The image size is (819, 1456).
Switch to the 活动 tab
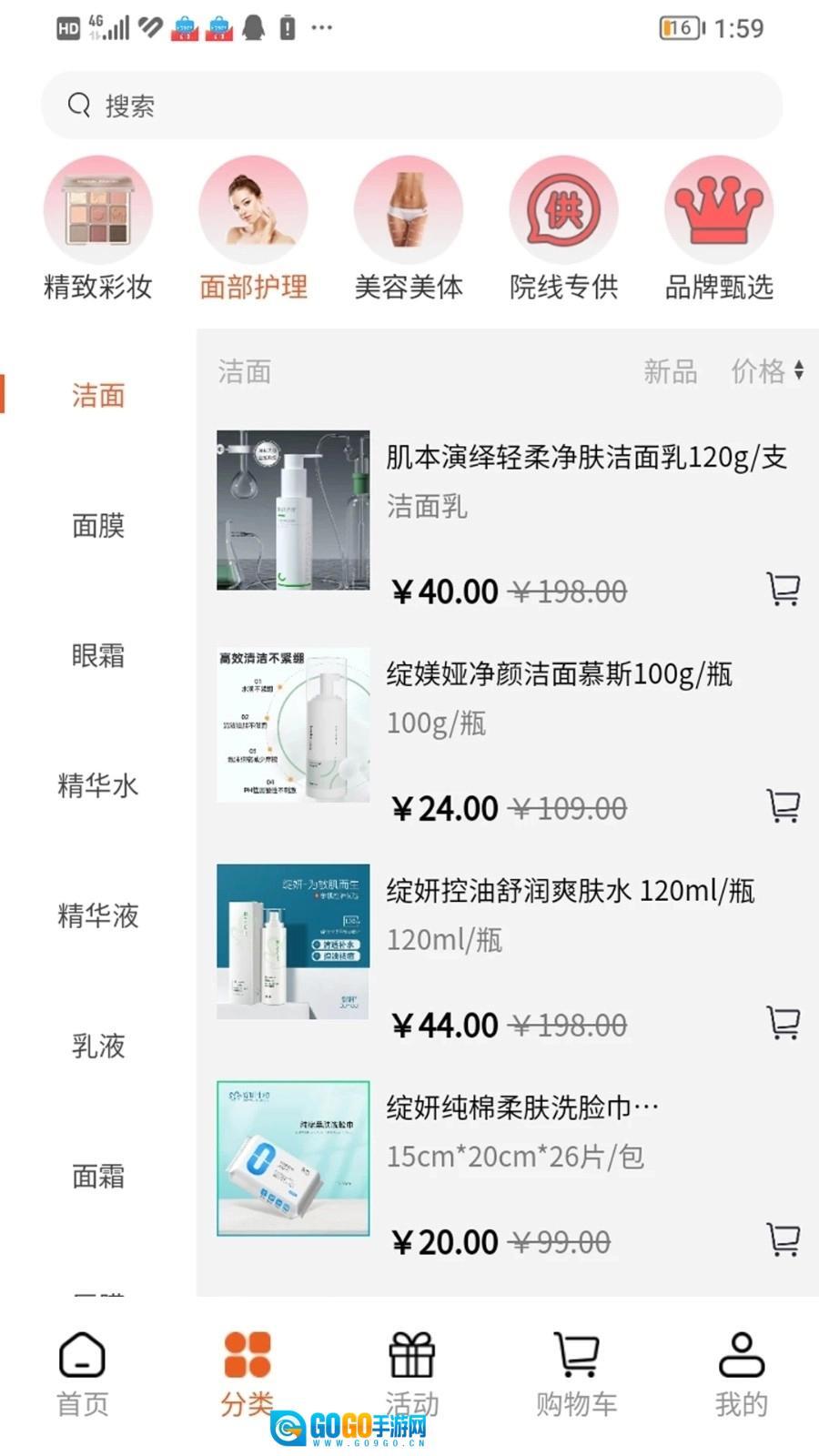point(411,1374)
